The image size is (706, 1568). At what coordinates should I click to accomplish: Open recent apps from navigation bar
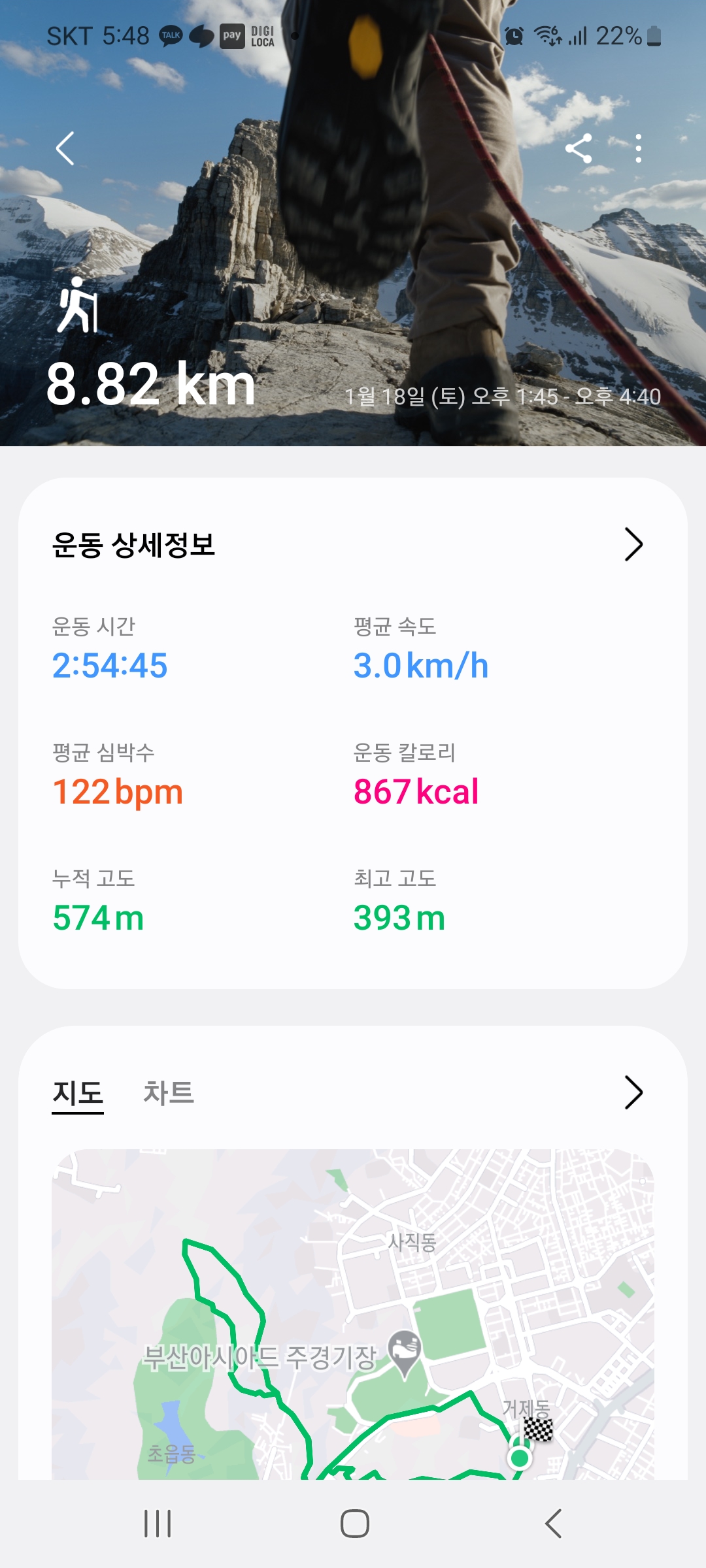[158, 1524]
